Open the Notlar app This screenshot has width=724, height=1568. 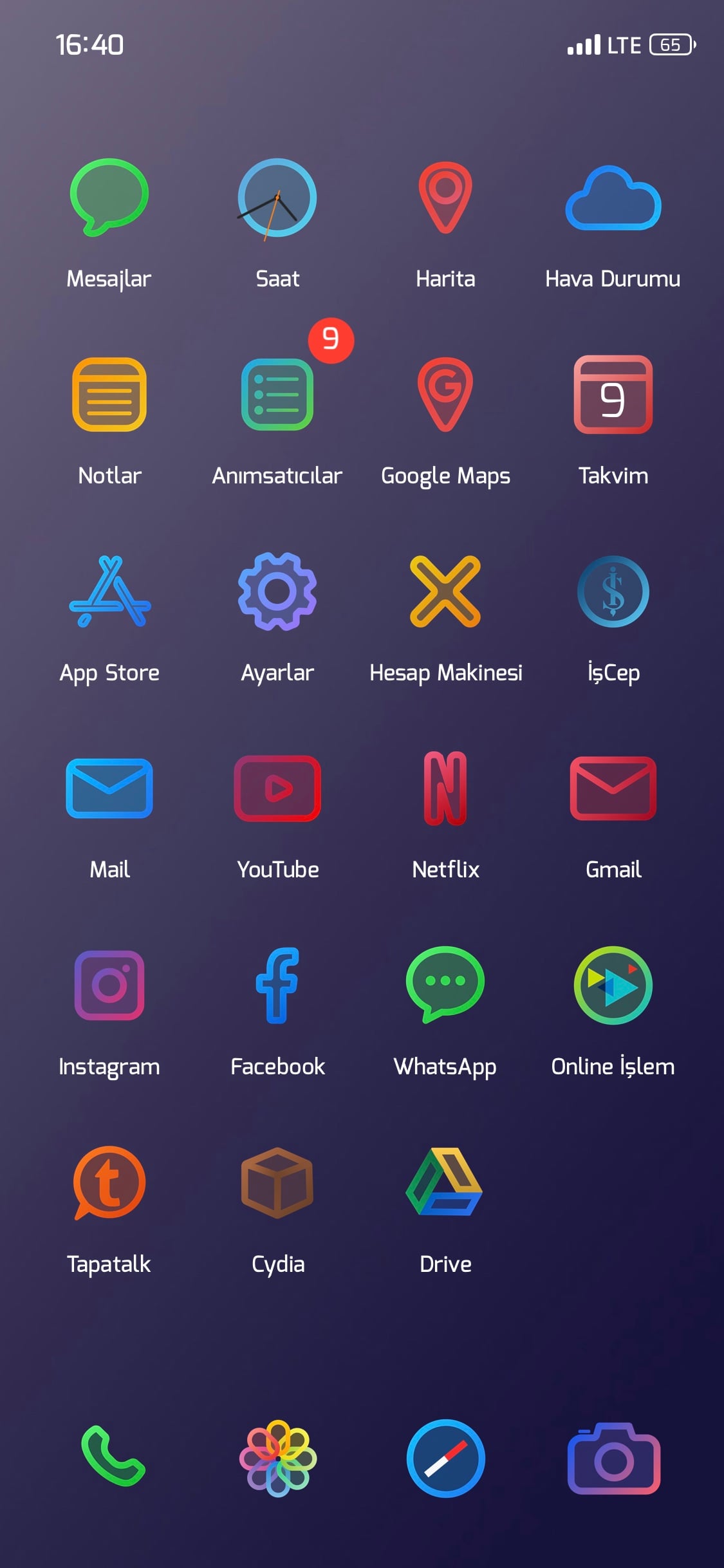(x=109, y=395)
